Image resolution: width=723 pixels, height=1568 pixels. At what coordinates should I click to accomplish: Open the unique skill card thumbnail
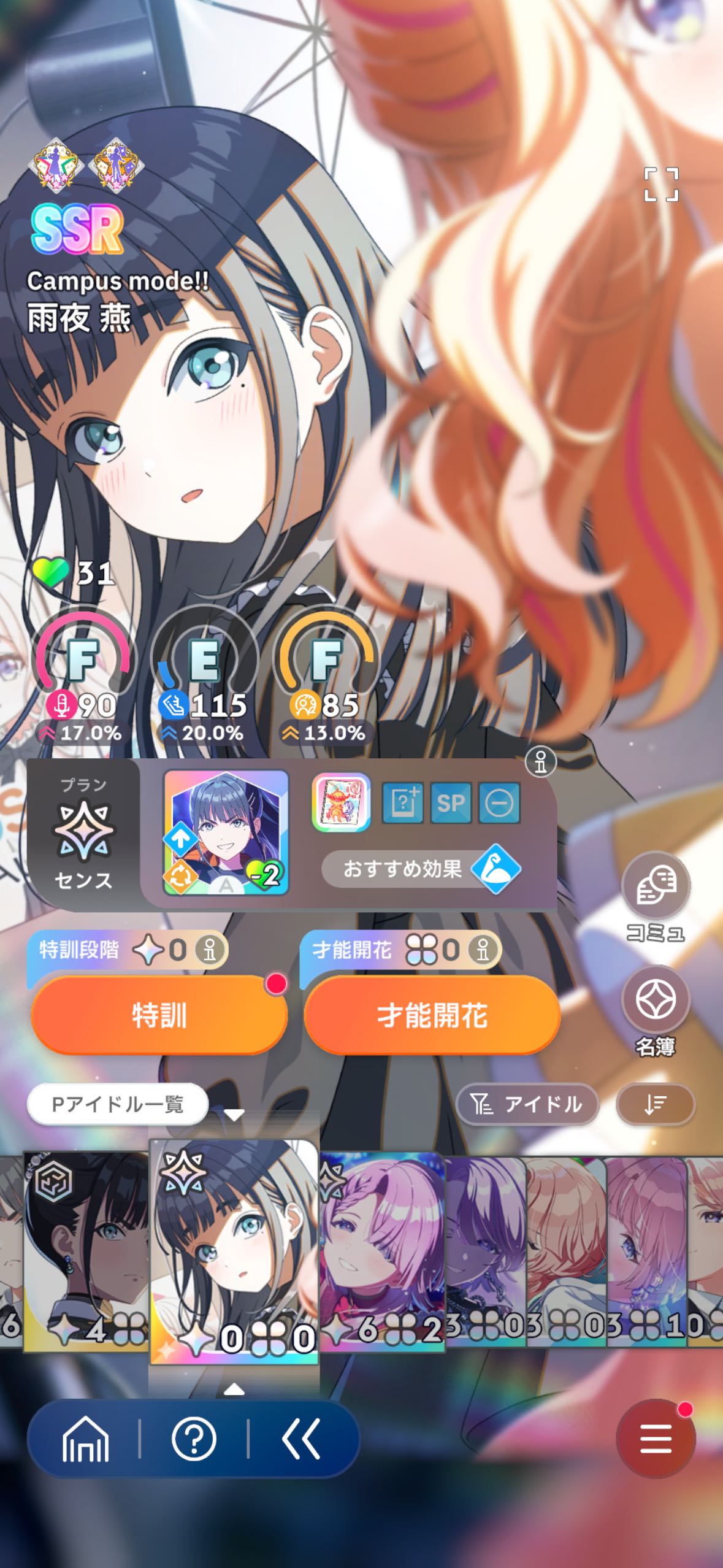[226, 832]
